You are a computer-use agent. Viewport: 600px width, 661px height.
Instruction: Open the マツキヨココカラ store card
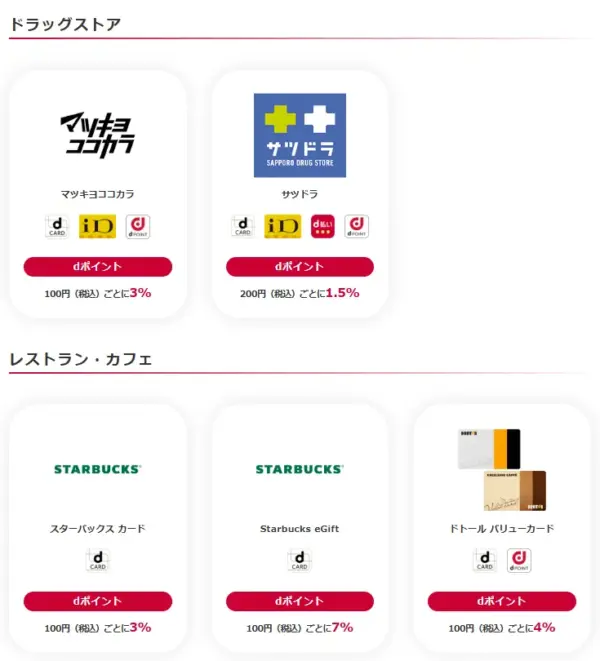[x=97, y=193]
